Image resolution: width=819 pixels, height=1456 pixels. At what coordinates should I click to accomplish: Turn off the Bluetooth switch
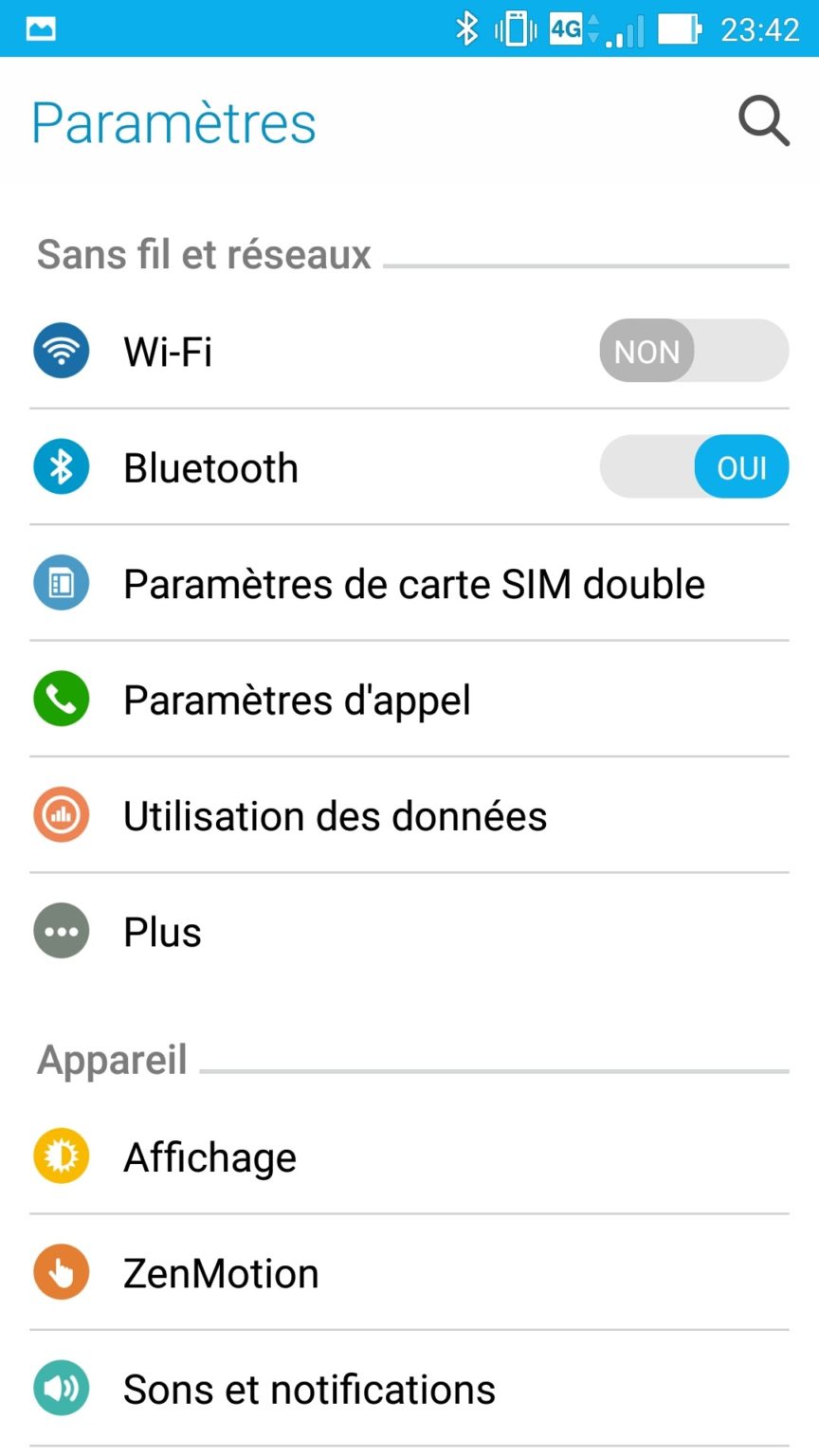[693, 467]
